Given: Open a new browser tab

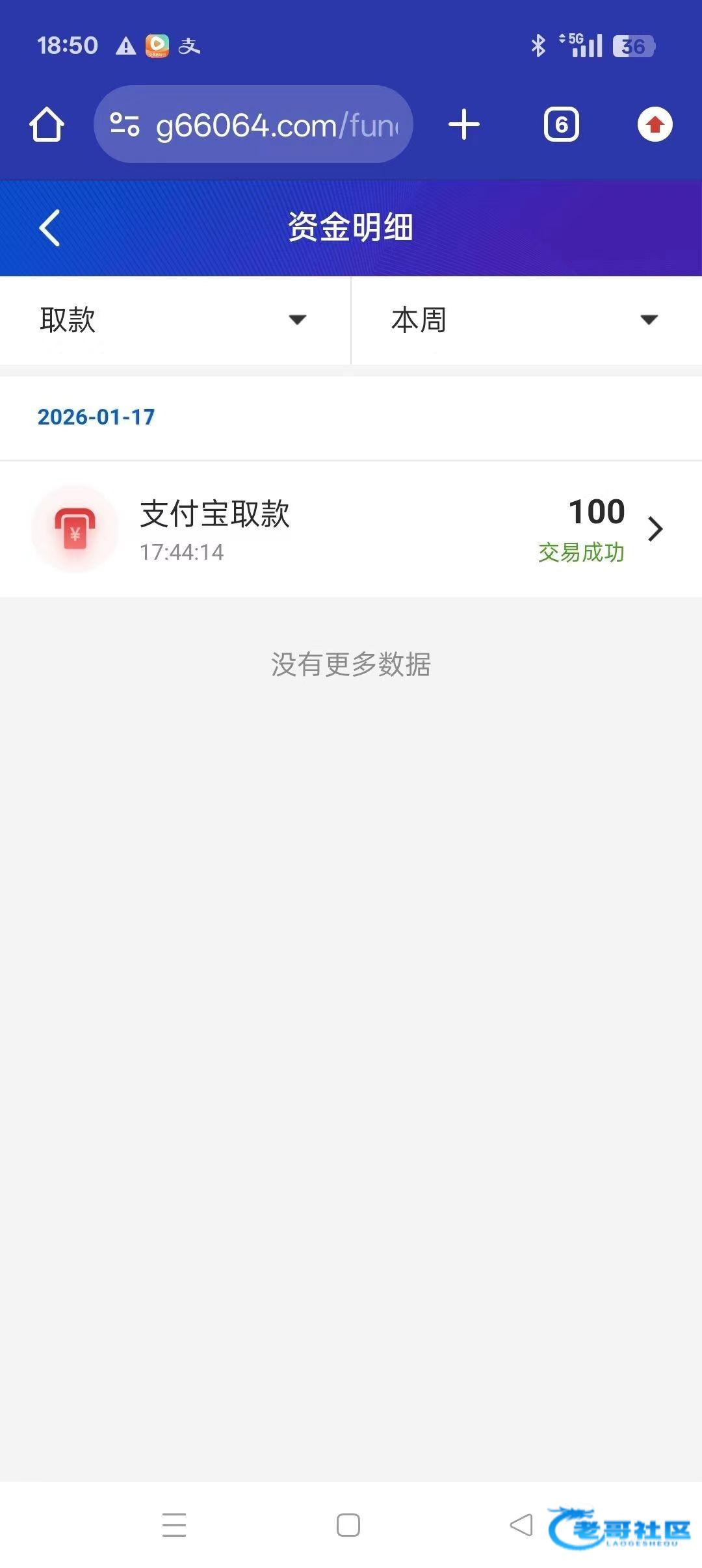Looking at the screenshot, I should pos(464,124).
